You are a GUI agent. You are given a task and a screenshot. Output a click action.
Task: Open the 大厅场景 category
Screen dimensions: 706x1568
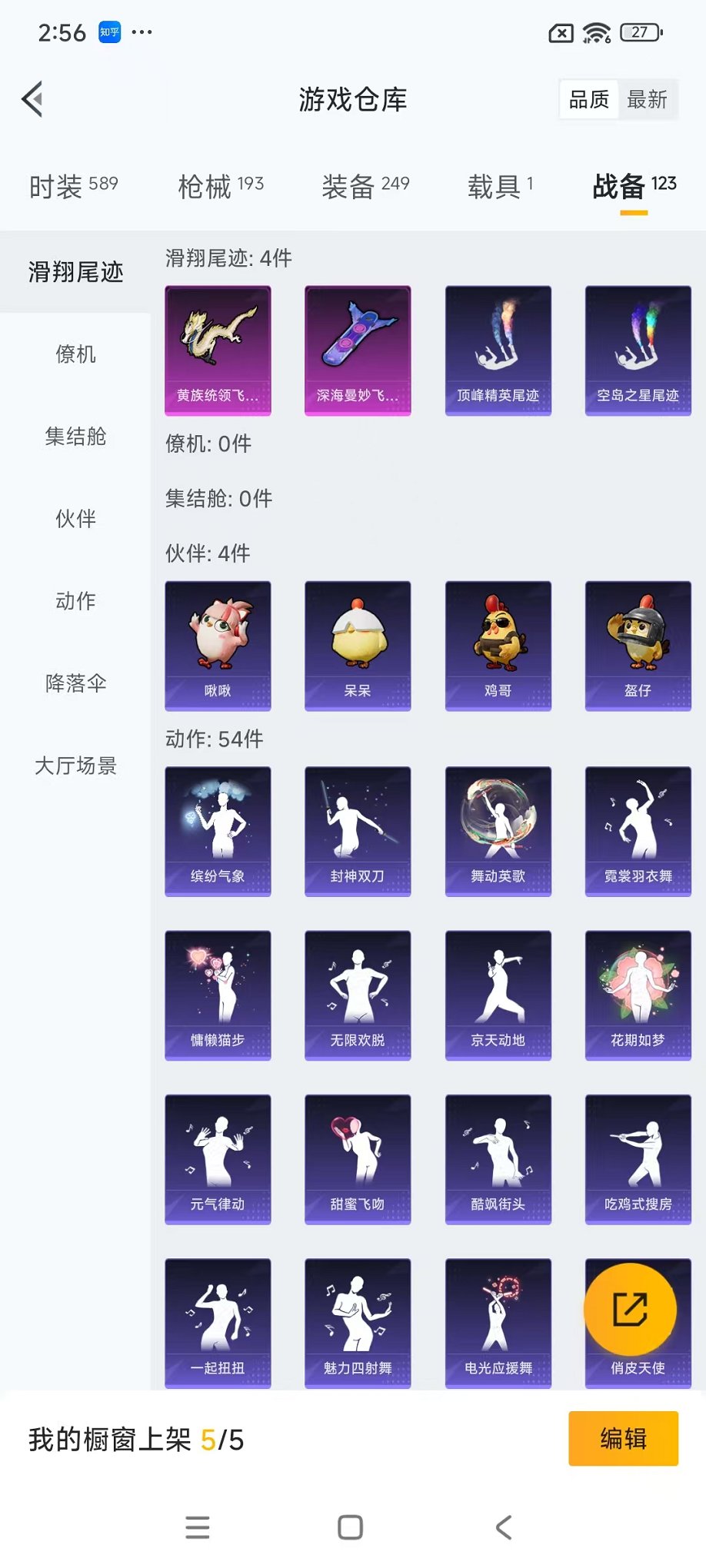tap(75, 766)
